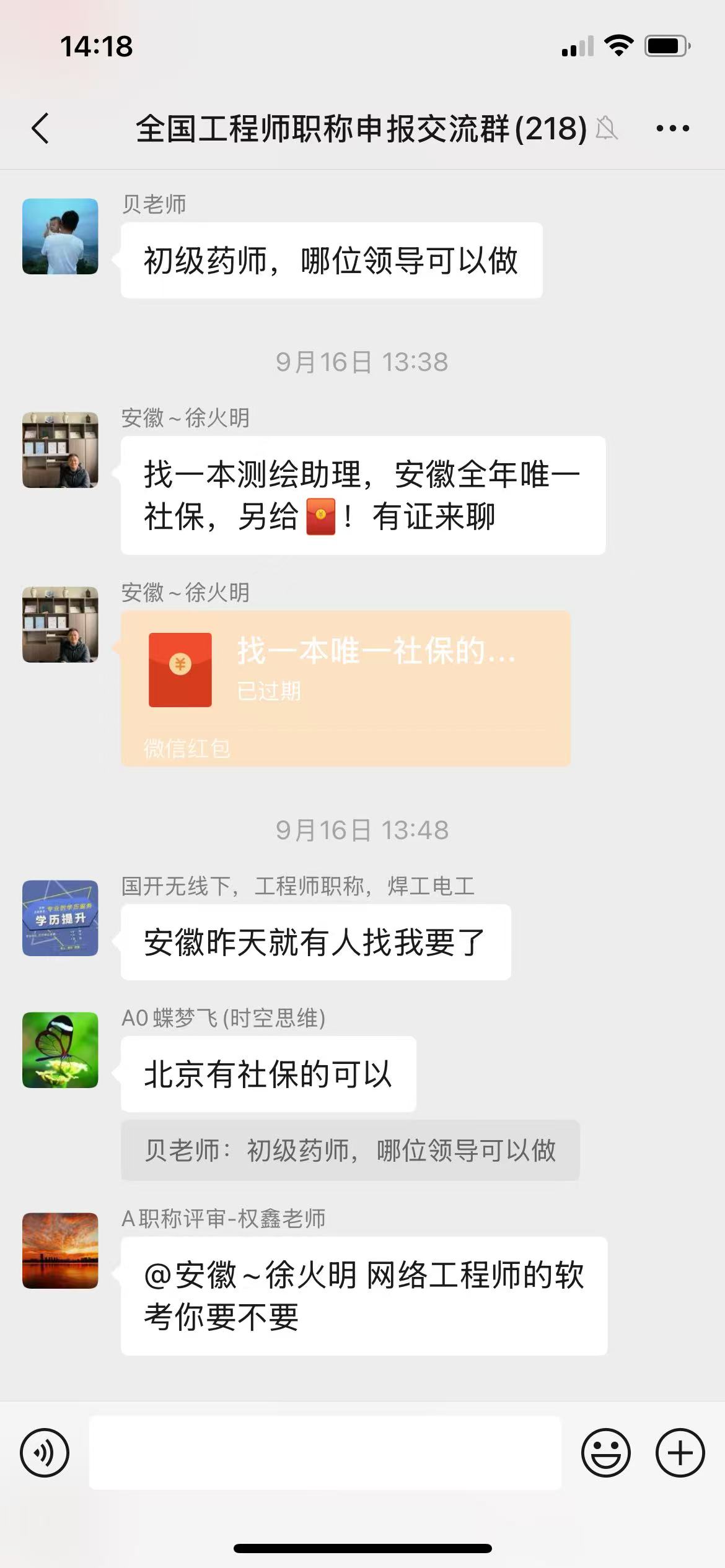
Task: Open the expired WeChat red packet
Action: pos(345,688)
